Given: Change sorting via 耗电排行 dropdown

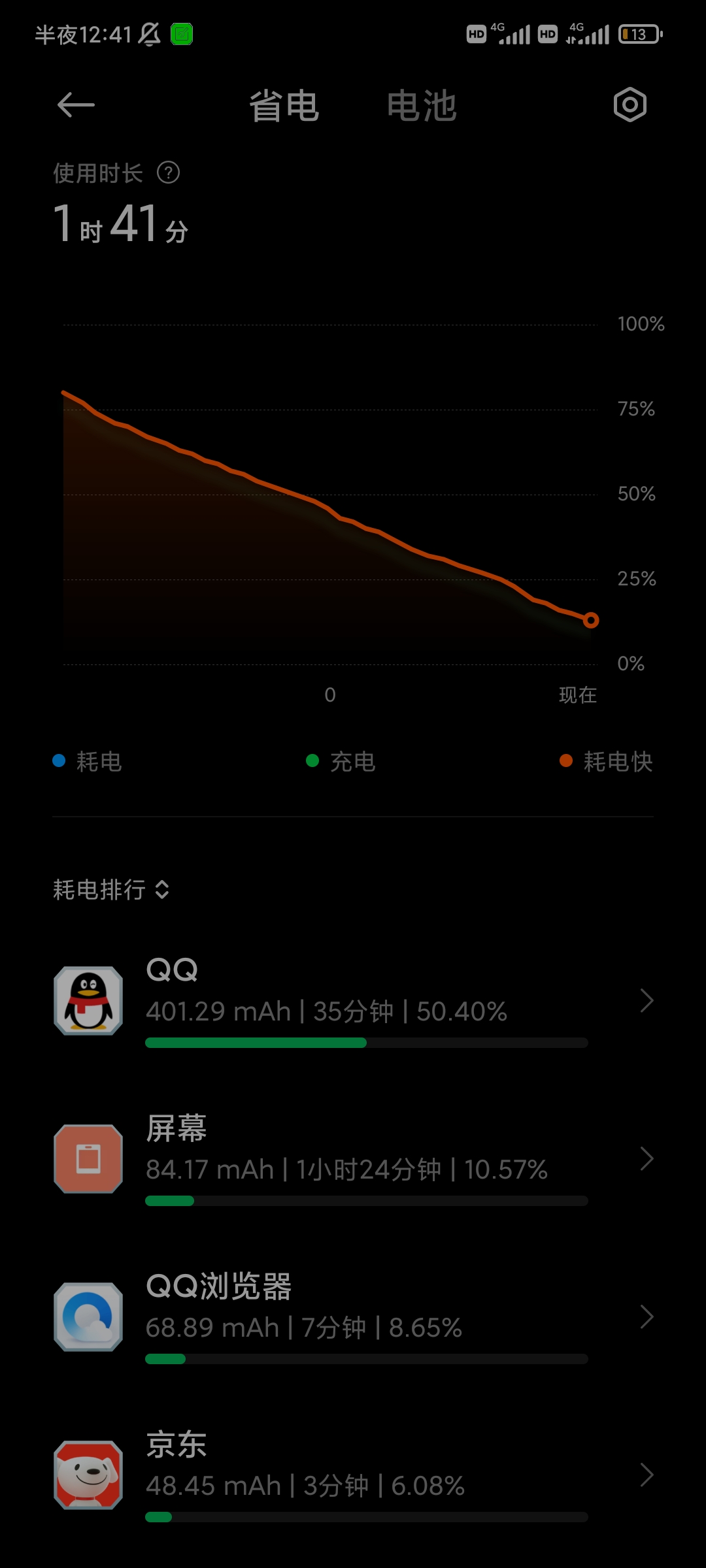Looking at the screenshot, I should click(112, 889).
